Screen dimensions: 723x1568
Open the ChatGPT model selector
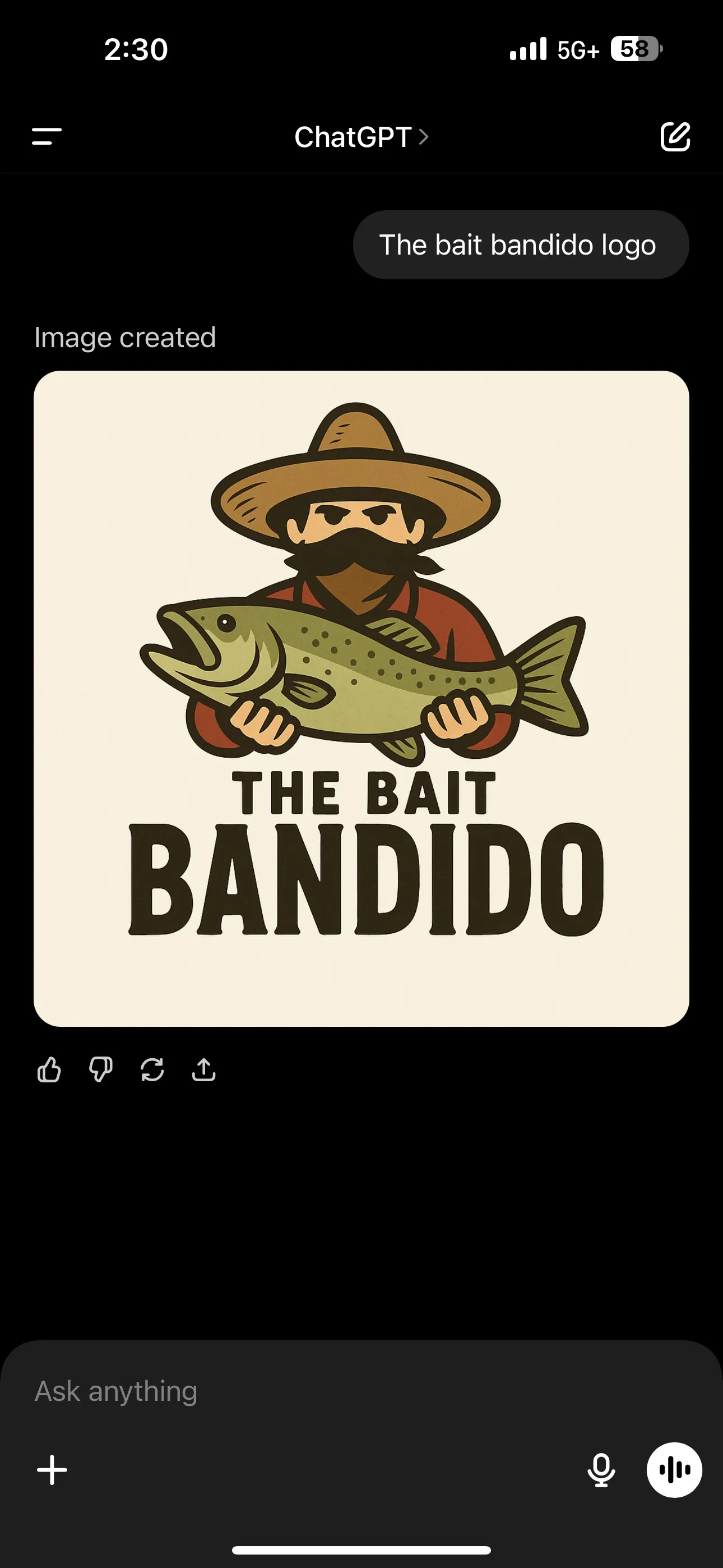(361, 137)
